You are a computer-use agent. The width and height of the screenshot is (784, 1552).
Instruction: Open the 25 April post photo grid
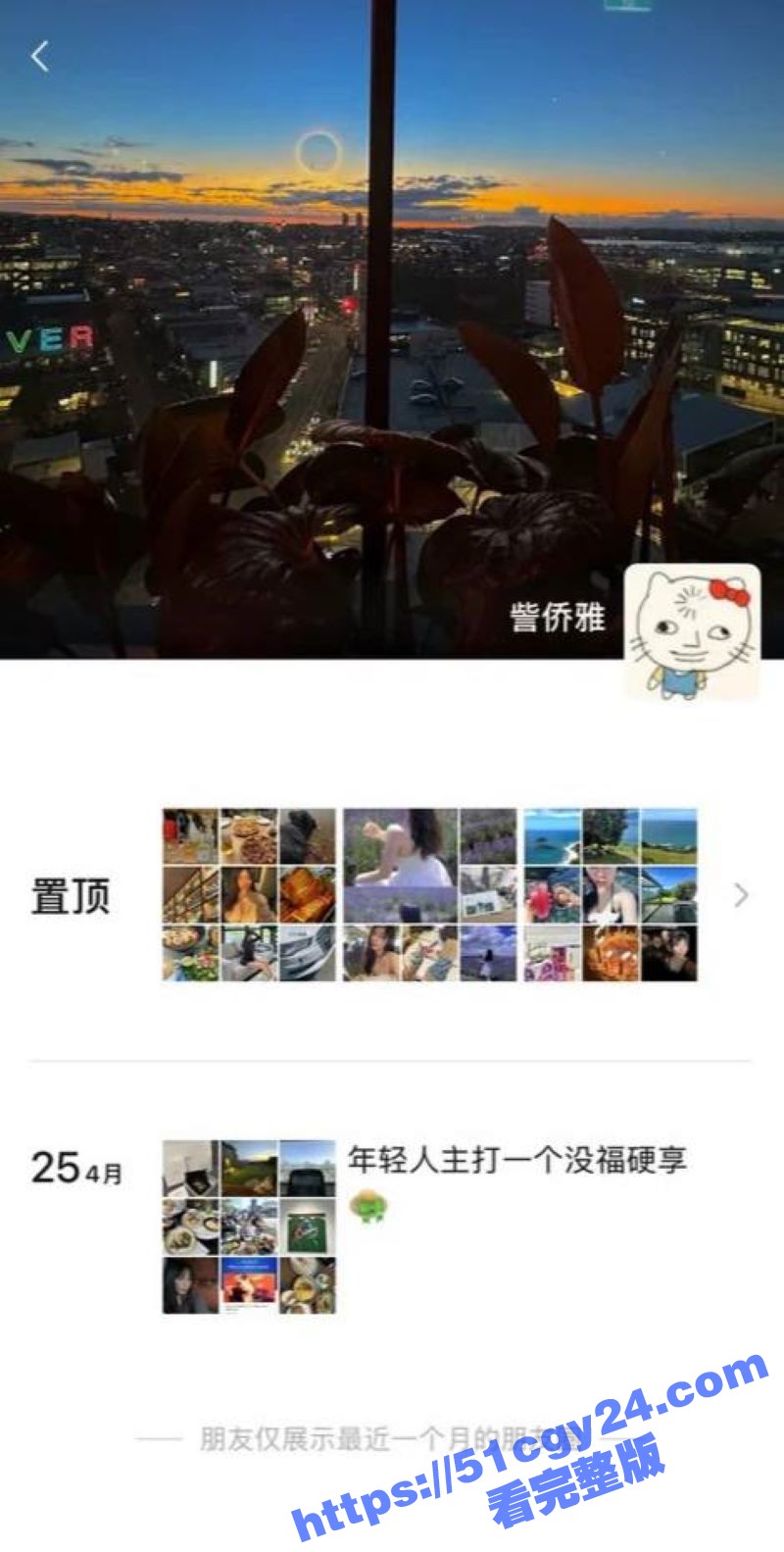[x=249, y=1227]
